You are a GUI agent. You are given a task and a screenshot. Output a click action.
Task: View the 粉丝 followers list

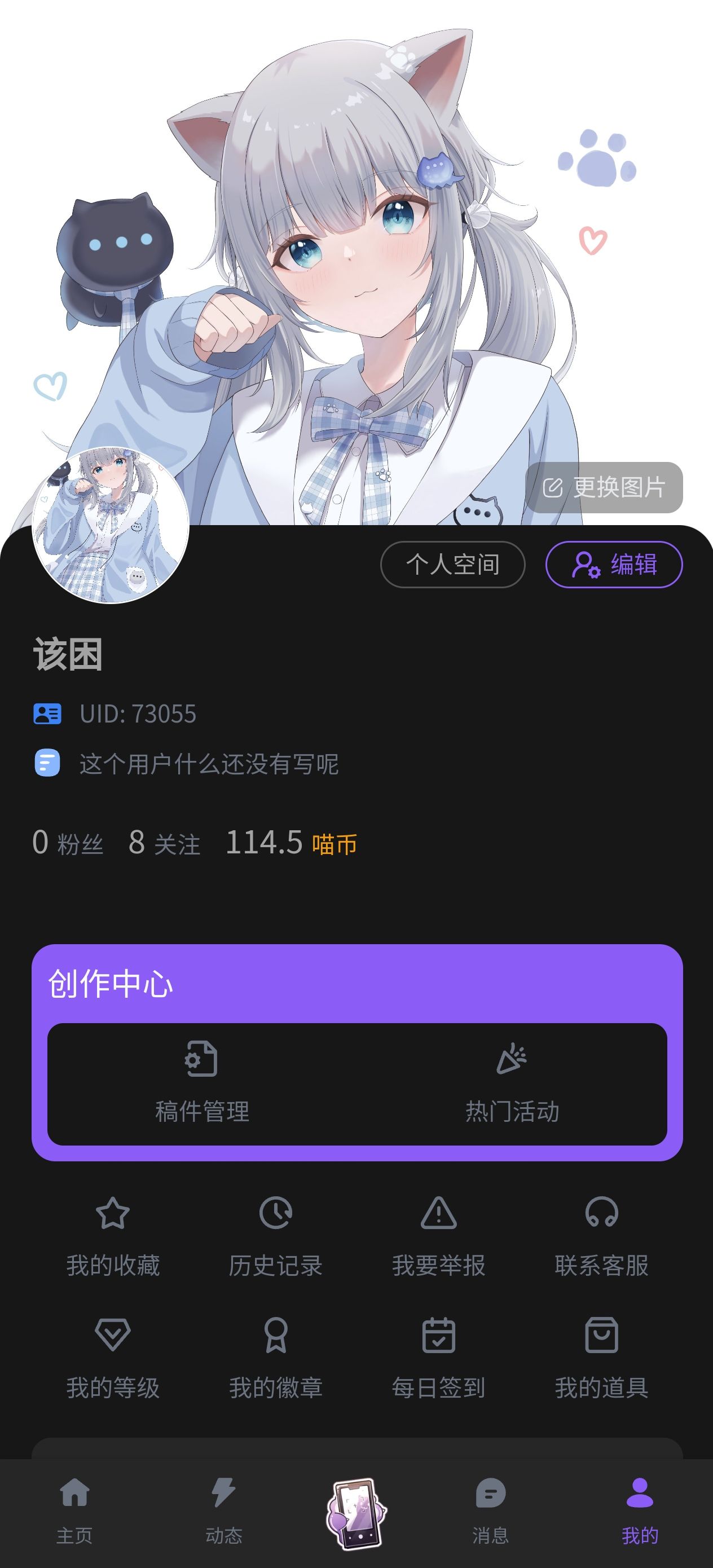point(68,843)
